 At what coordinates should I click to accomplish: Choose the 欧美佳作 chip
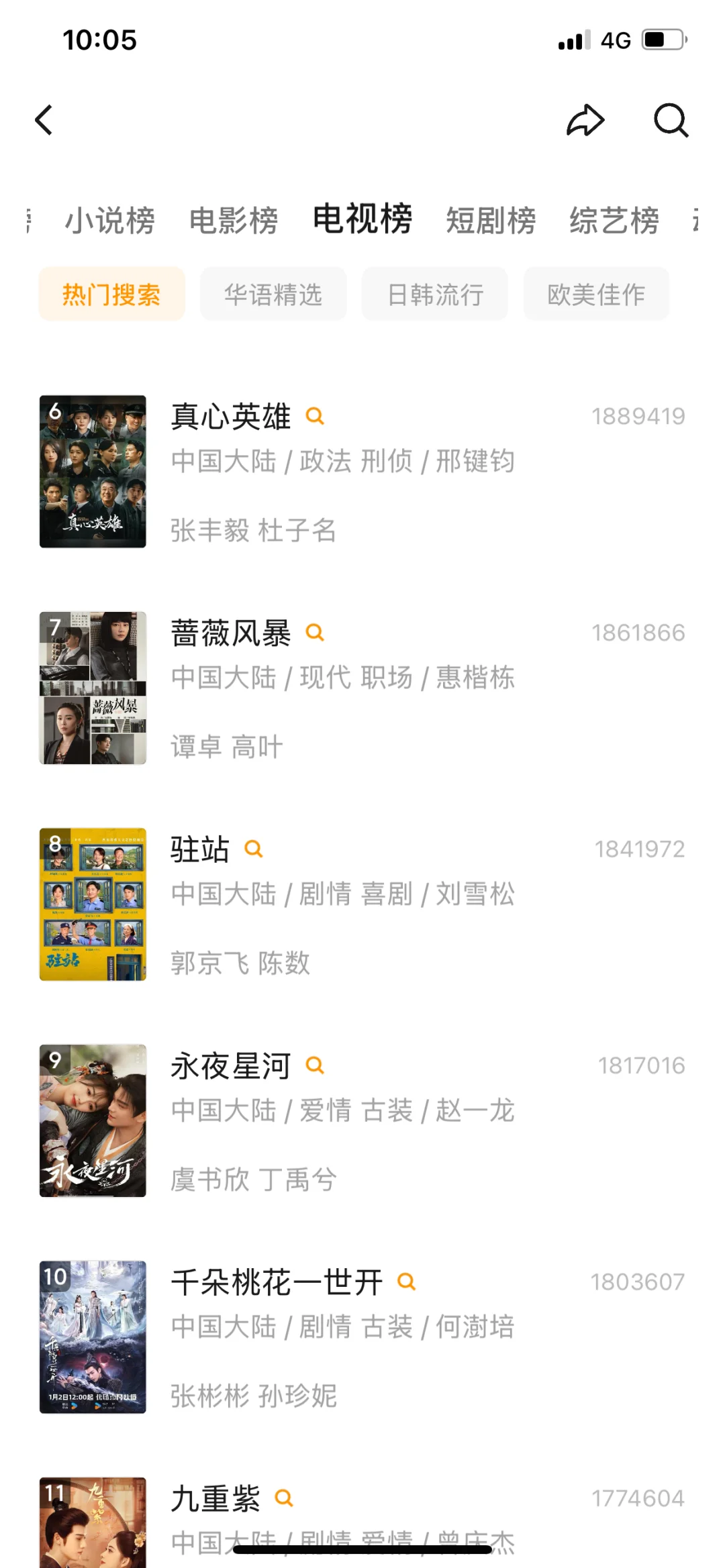596,295
